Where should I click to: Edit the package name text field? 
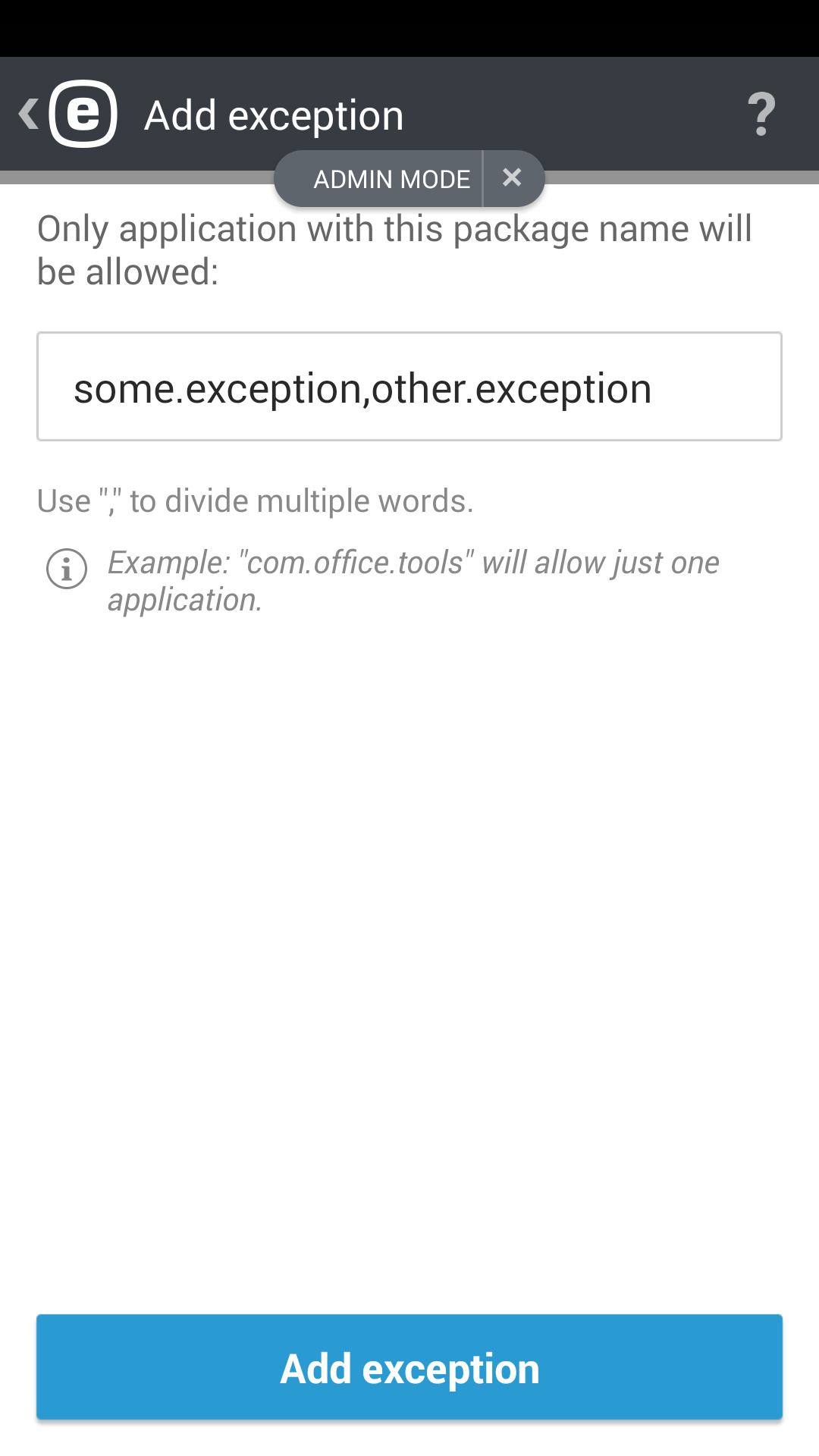(x=409, y=387)
